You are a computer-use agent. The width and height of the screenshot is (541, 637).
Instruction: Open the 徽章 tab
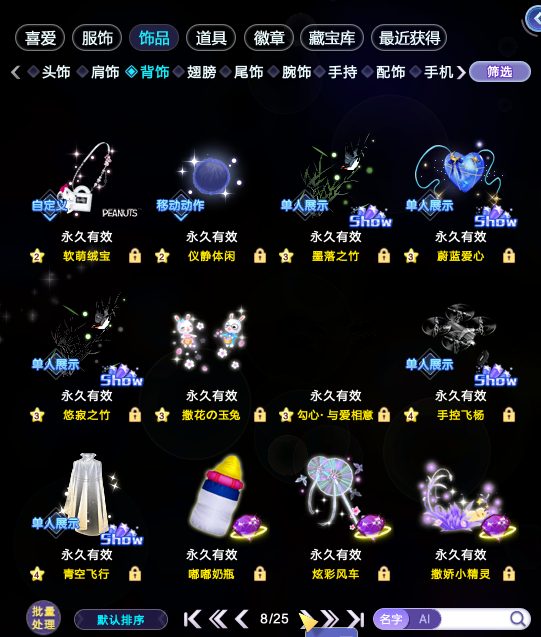click(268, 38)
